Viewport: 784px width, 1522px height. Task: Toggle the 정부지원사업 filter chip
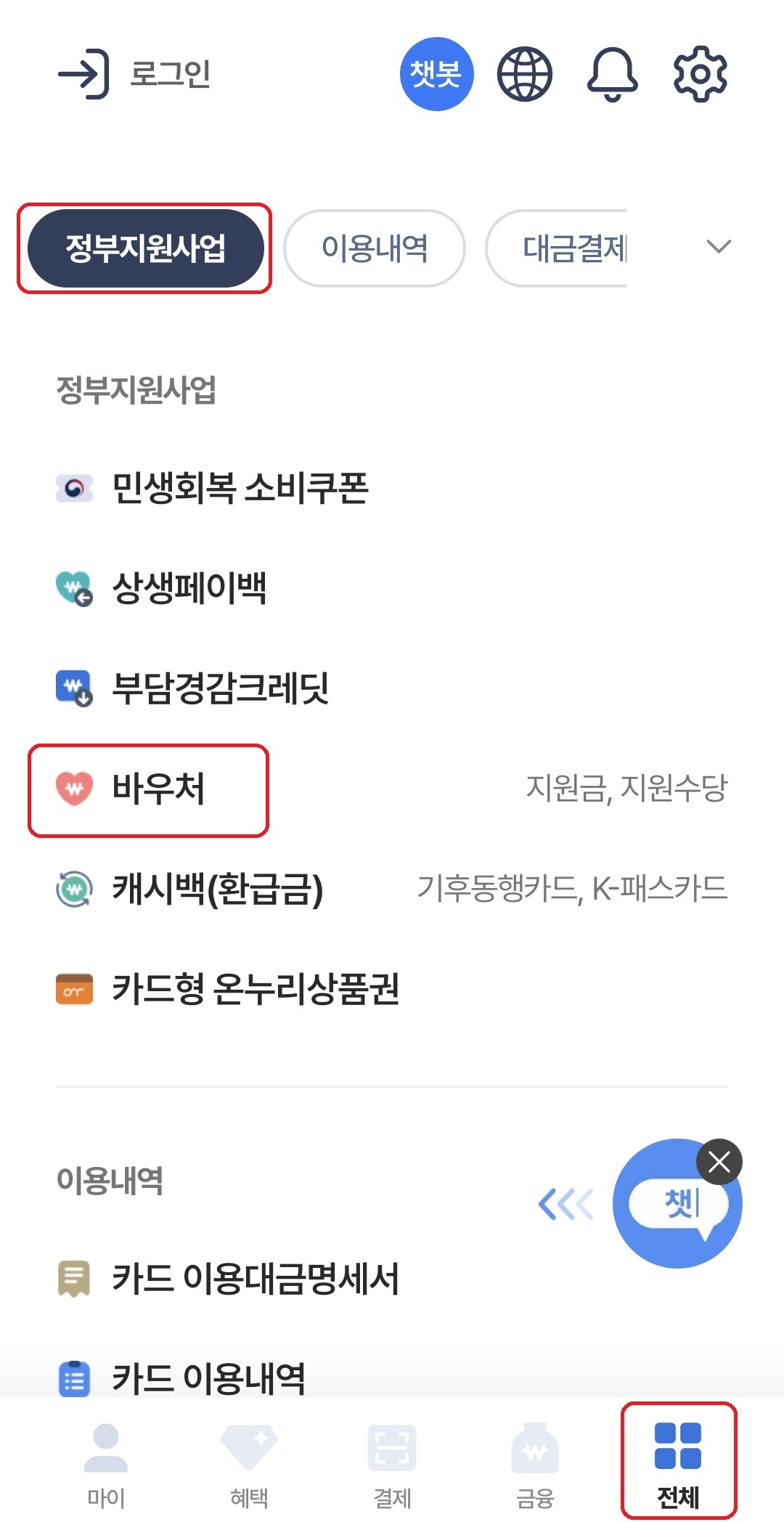pos(145,247)
